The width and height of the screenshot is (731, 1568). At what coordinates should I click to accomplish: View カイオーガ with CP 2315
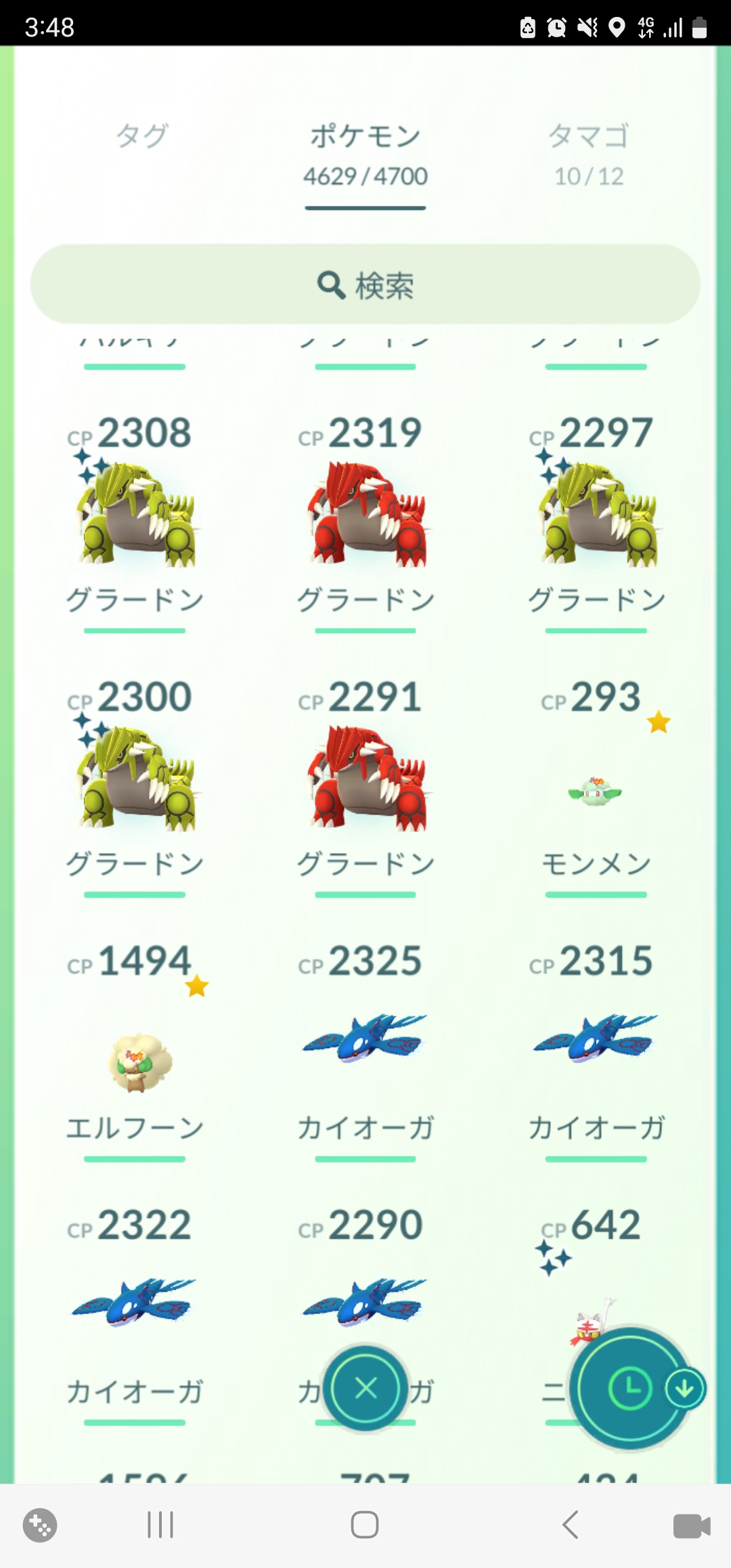click(x=596, y=1039)
